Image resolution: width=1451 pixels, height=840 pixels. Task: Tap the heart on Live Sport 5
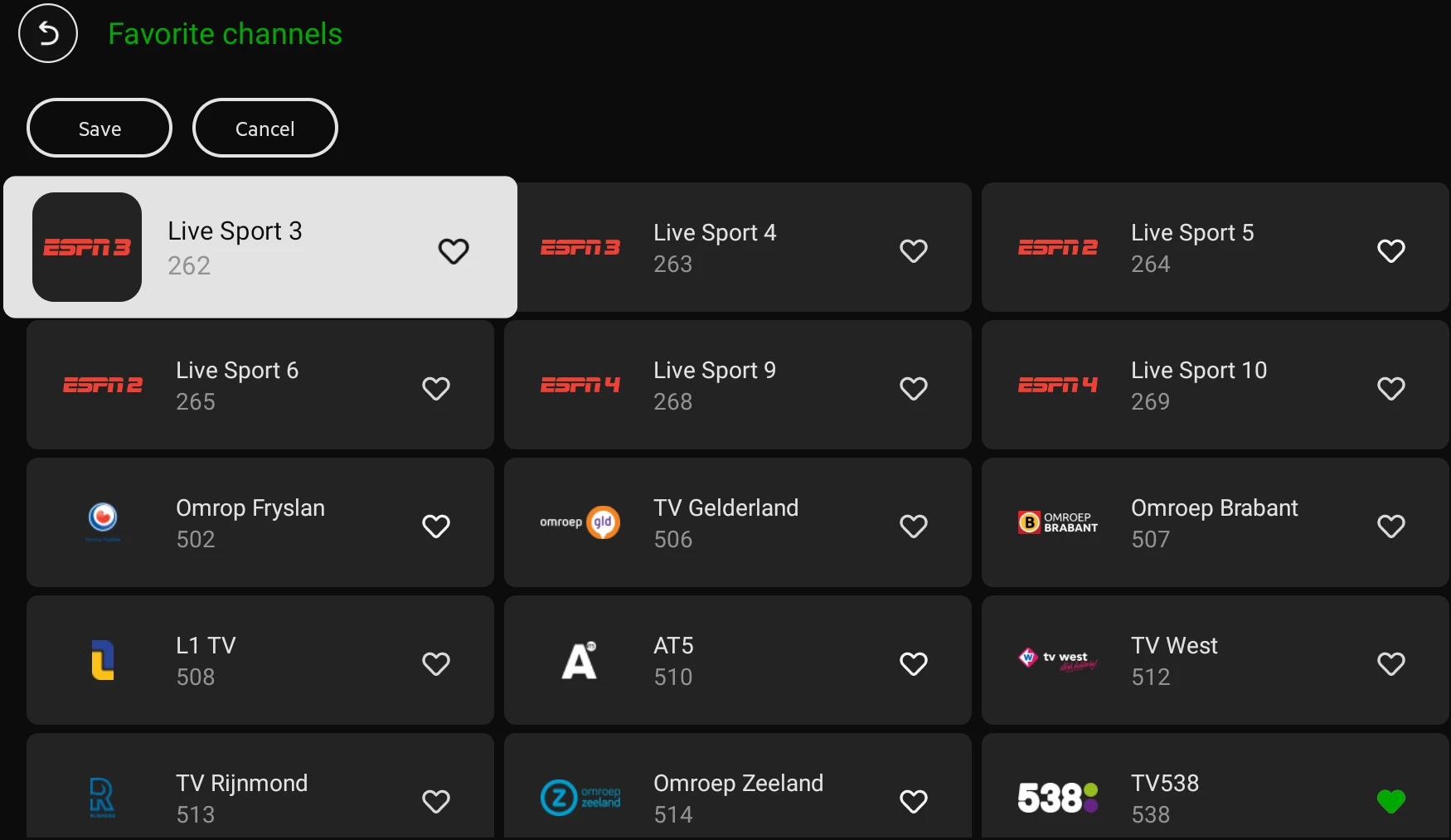coord(1391,250)
